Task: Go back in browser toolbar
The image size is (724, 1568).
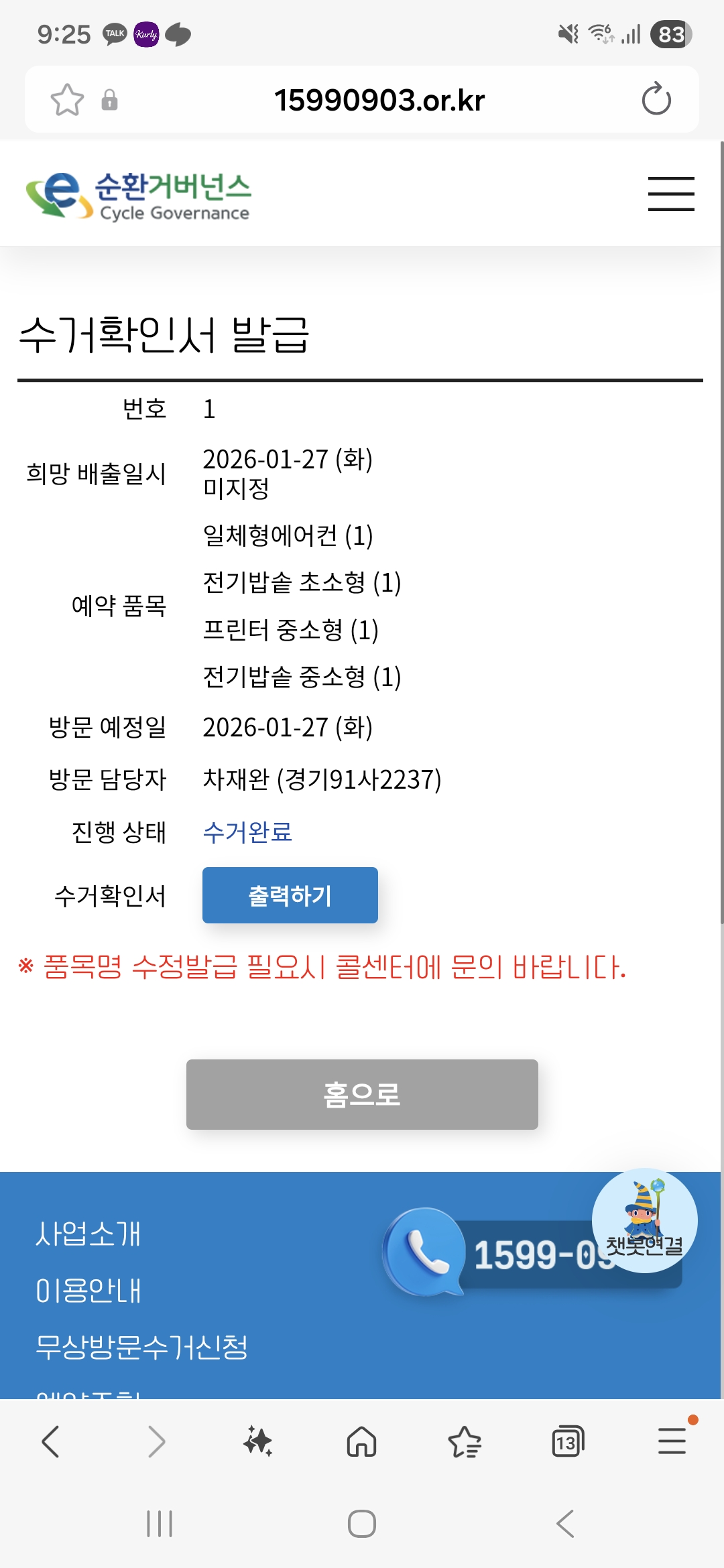Action: coord(51,1441)
